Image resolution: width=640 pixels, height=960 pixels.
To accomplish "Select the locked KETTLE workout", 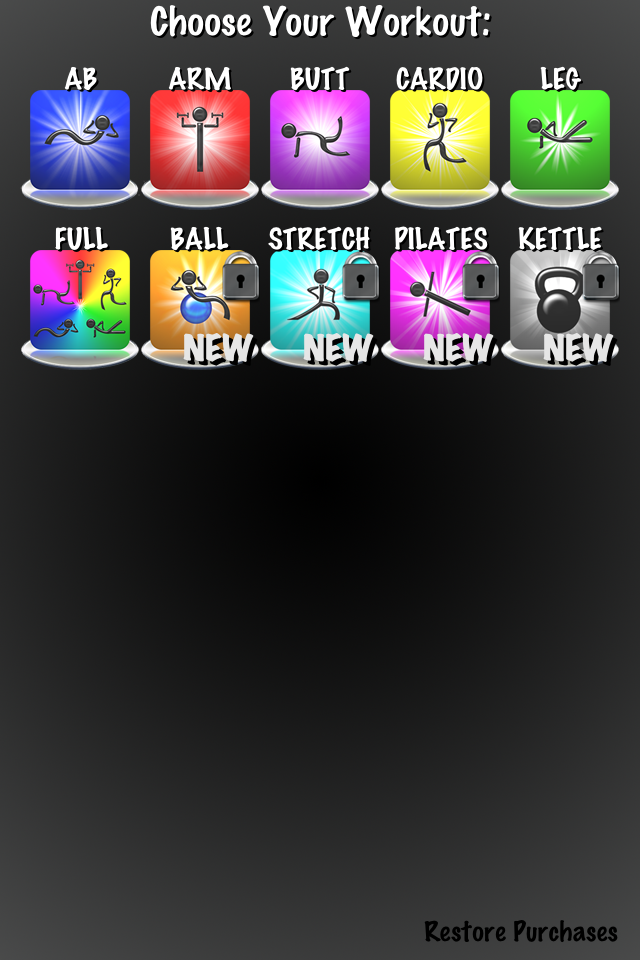I will 560,300.
